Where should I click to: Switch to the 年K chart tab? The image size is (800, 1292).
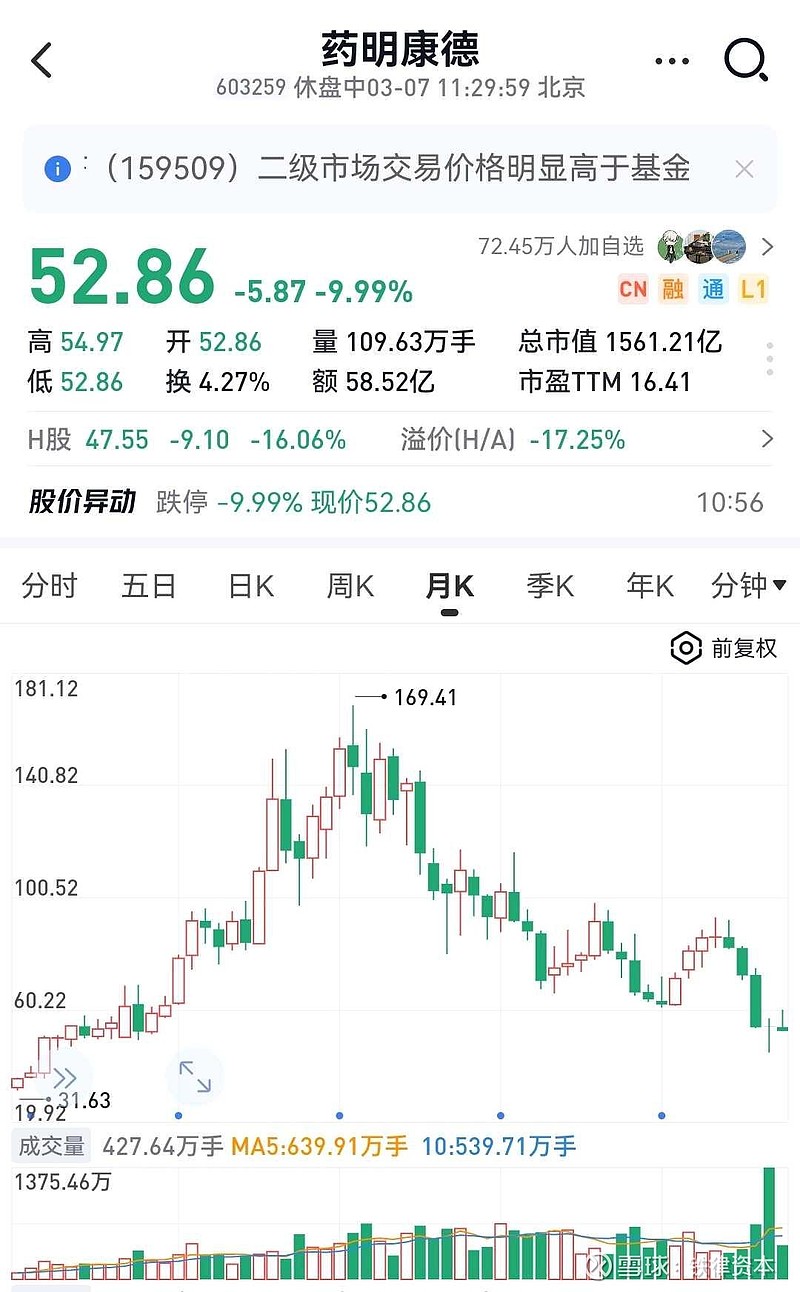[x=650, y=586]
